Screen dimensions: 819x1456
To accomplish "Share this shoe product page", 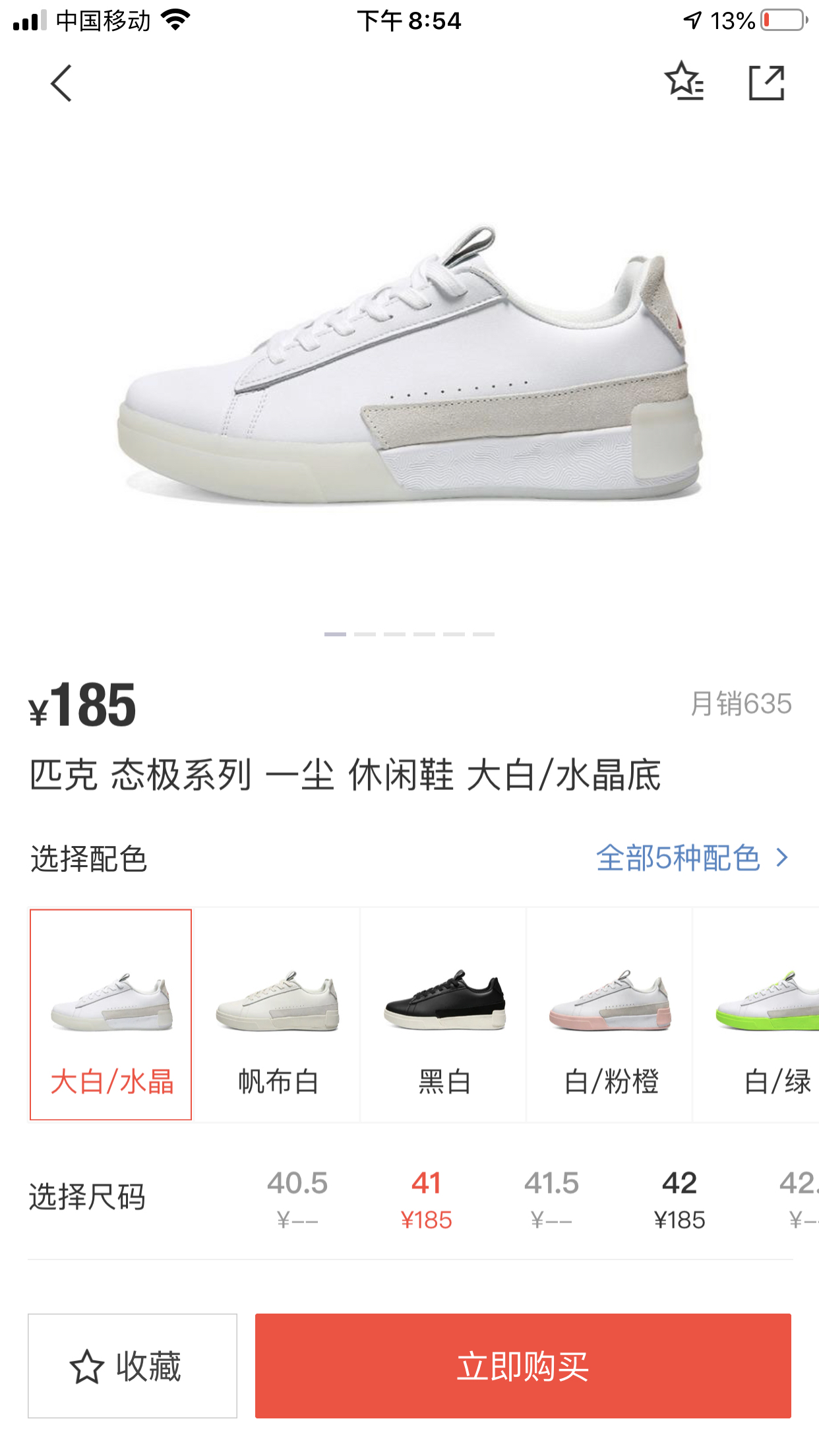I will (766, 83).
